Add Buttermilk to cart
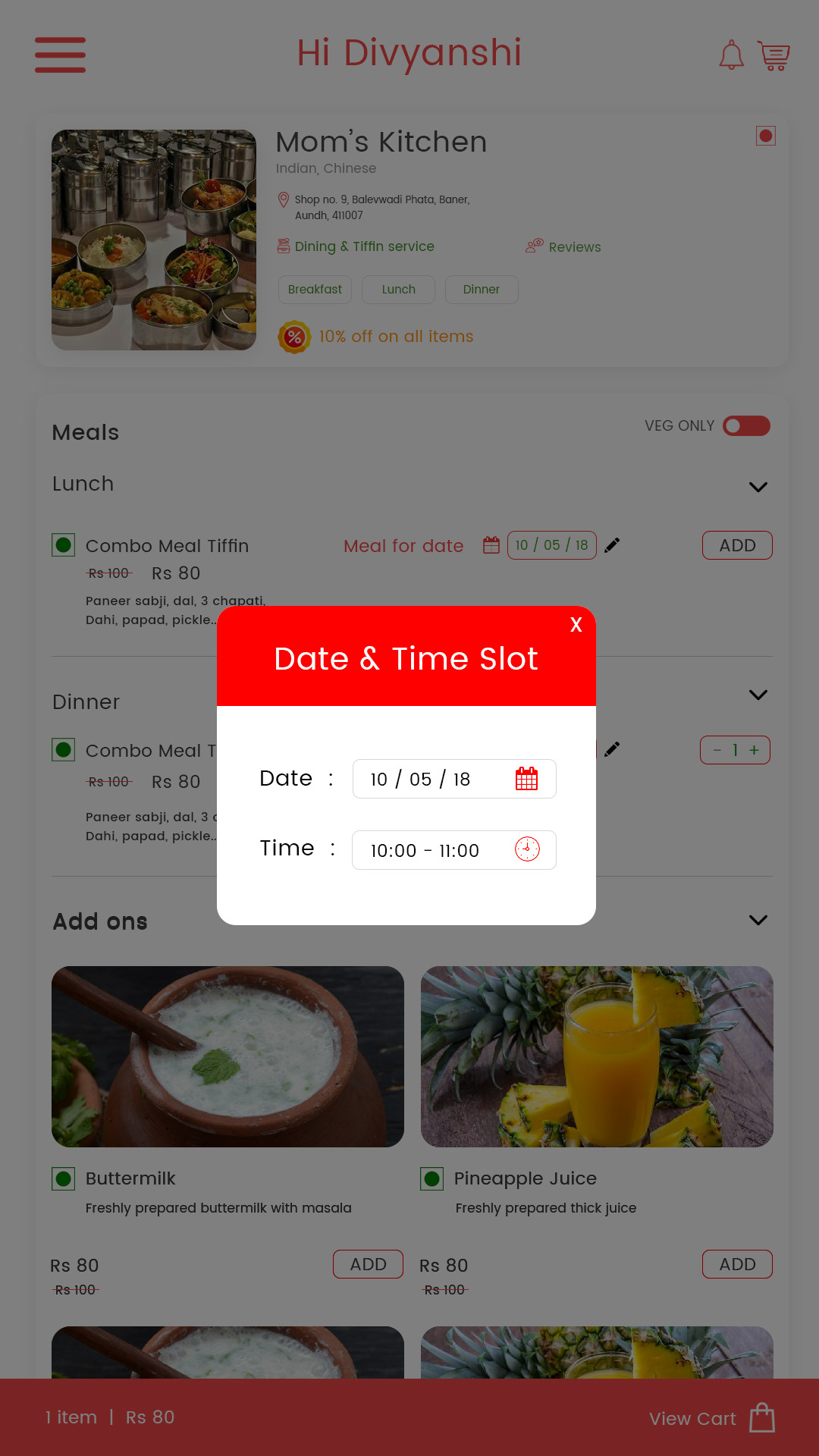Screen dimensions: 819x1456 click(x=368, y=1264)
